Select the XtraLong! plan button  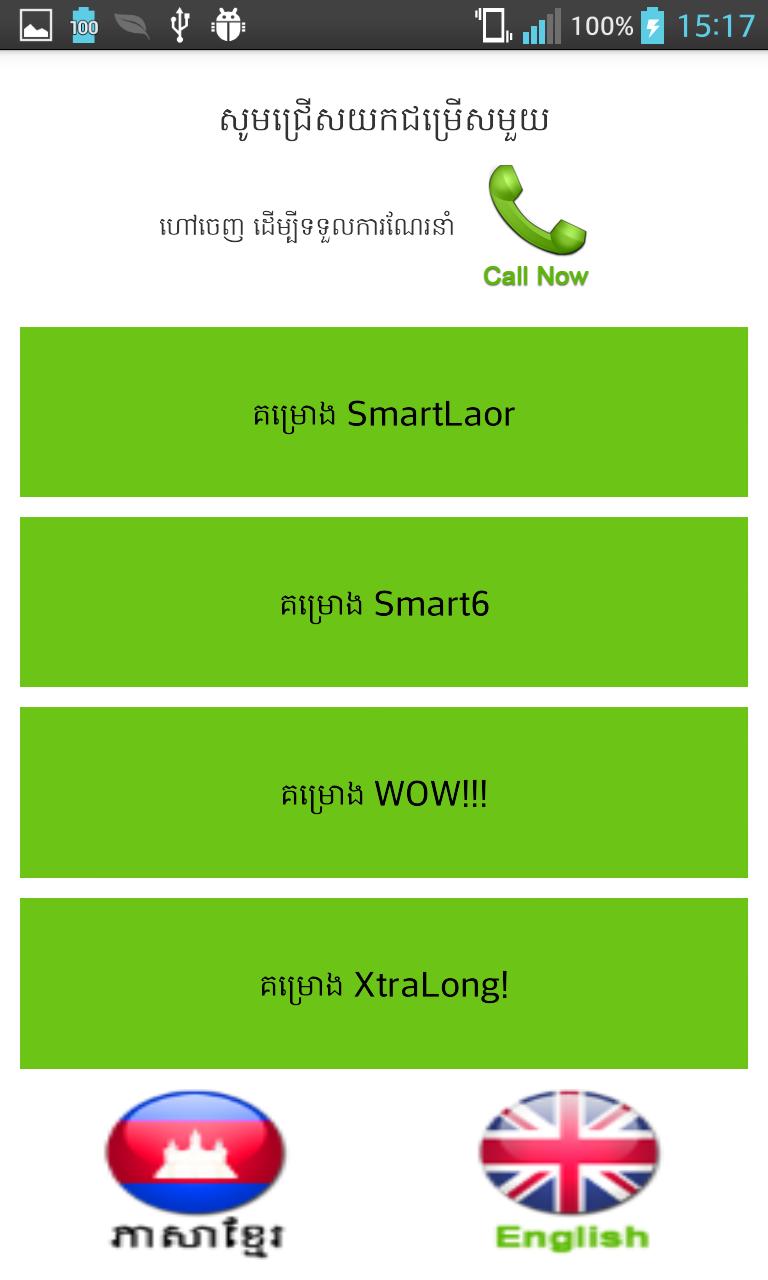383,981
